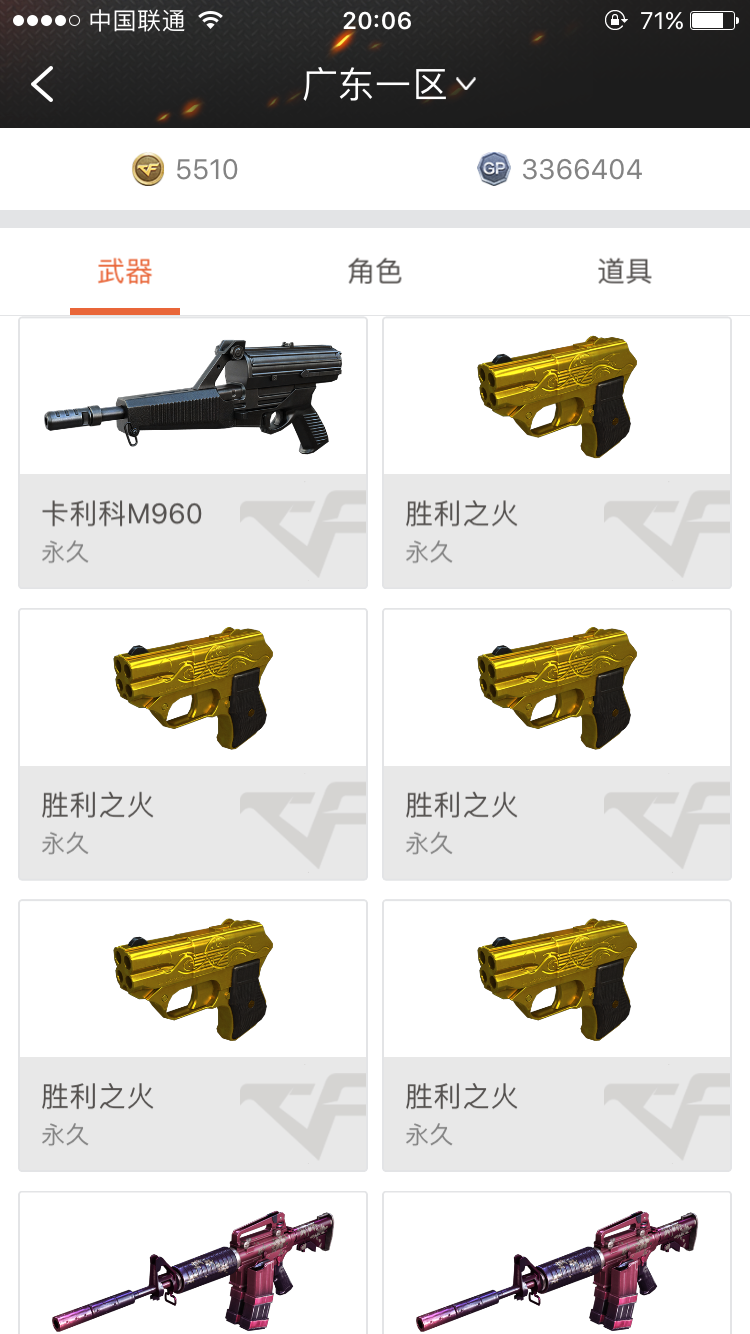Open the 广东一区 server dropdown
Image resolution: width=750 pixels, height=1334 pixels.
coord(389,85)
